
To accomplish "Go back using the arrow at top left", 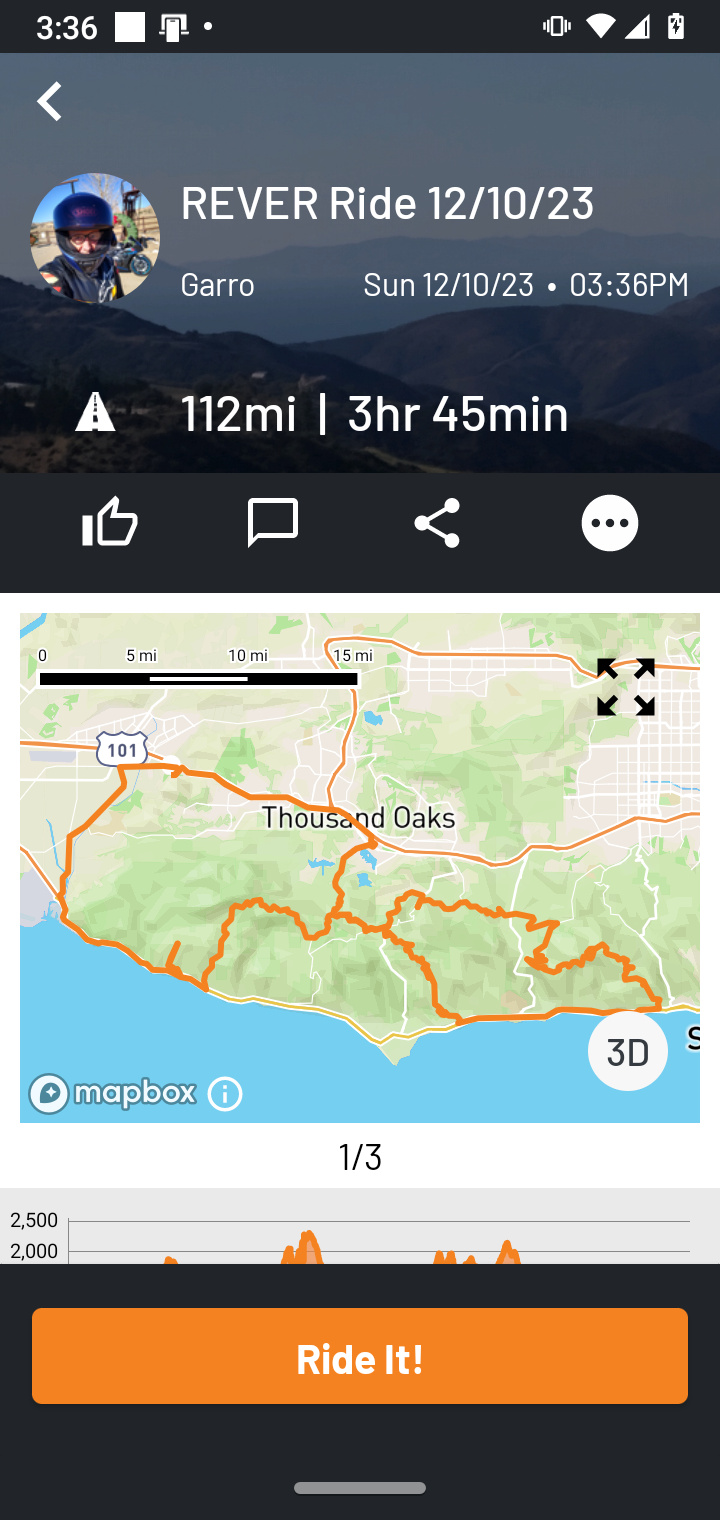I will point(49,100).
